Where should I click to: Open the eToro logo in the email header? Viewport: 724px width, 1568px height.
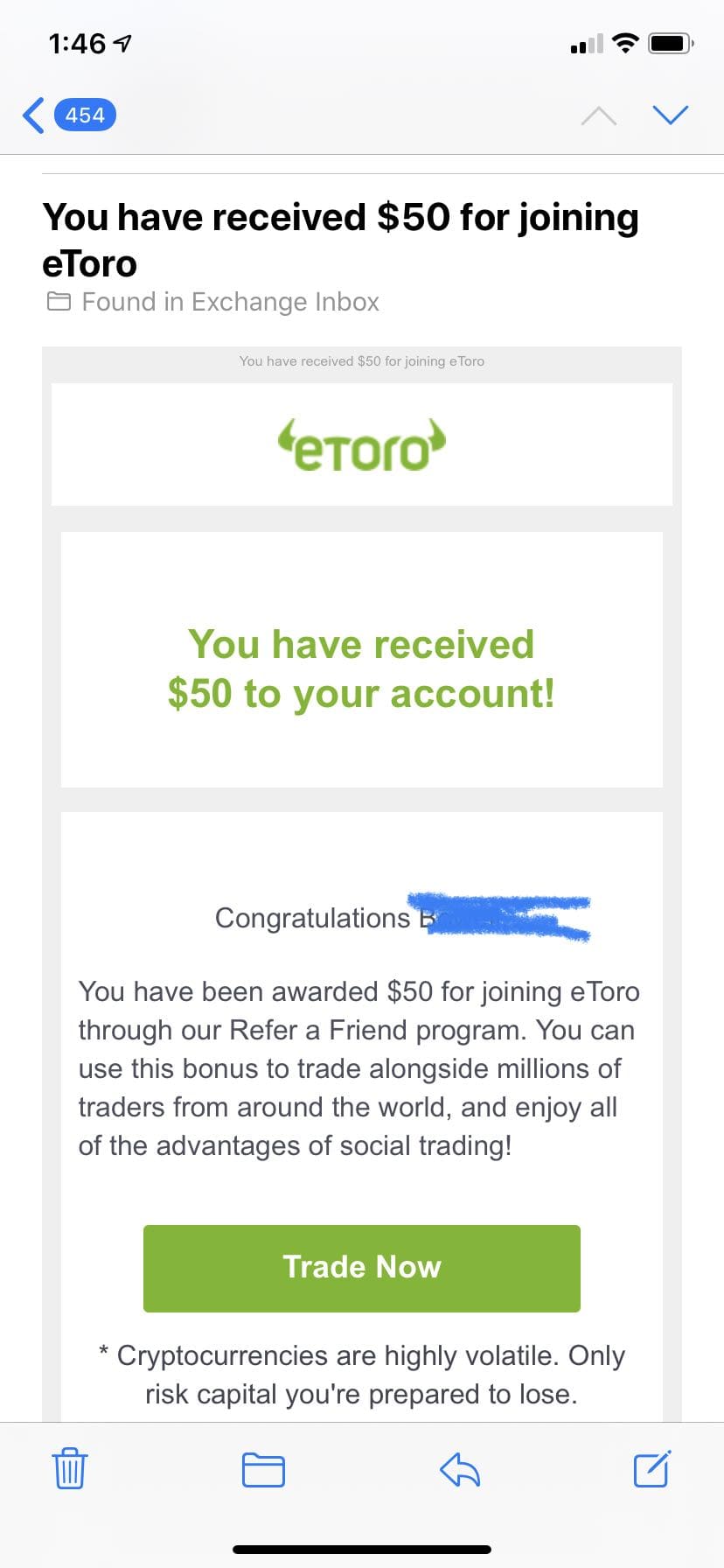362,444
